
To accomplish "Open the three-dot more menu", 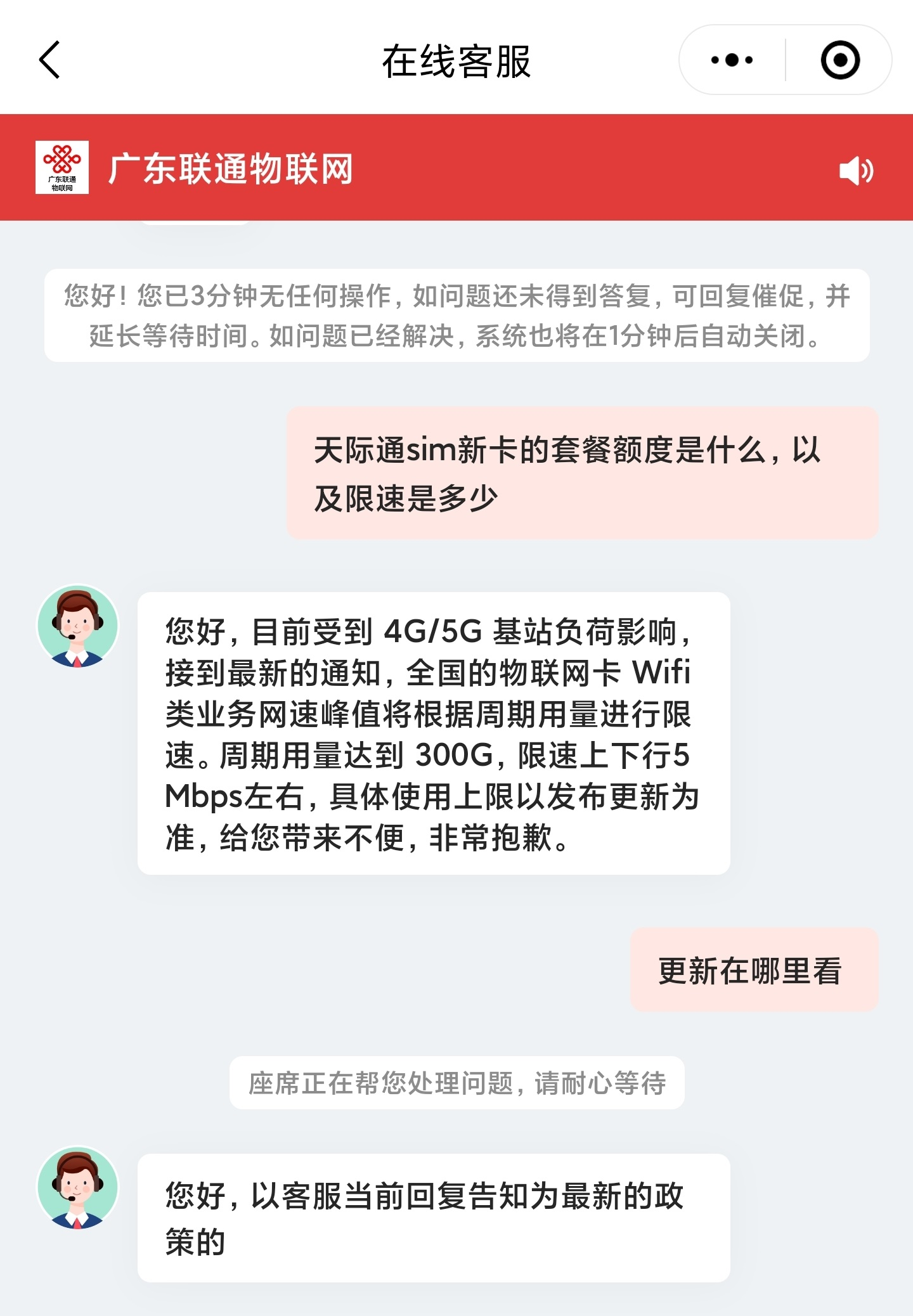I will (x=732, y=60).
